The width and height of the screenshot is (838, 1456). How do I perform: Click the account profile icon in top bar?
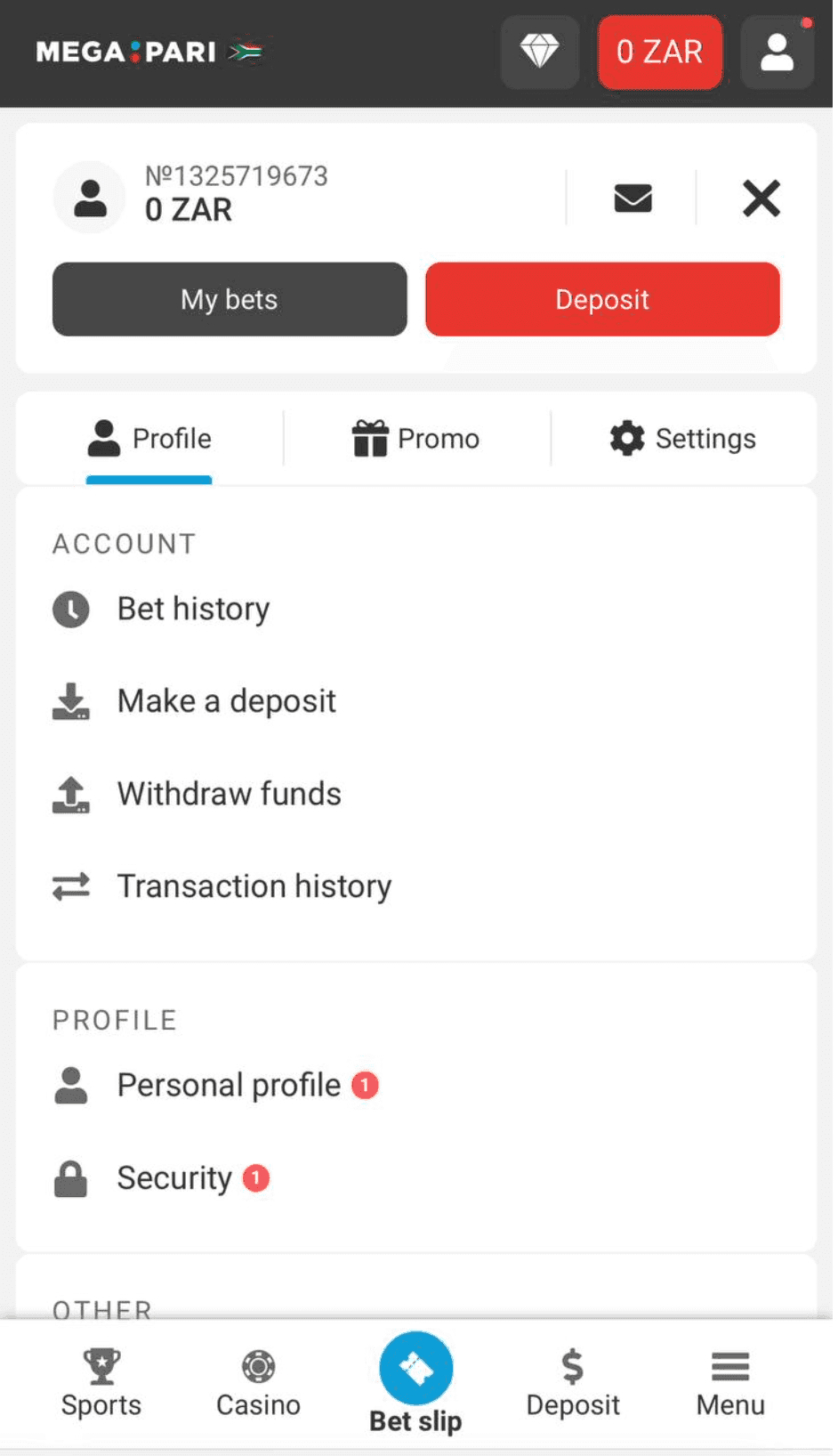tap(777, 53)
